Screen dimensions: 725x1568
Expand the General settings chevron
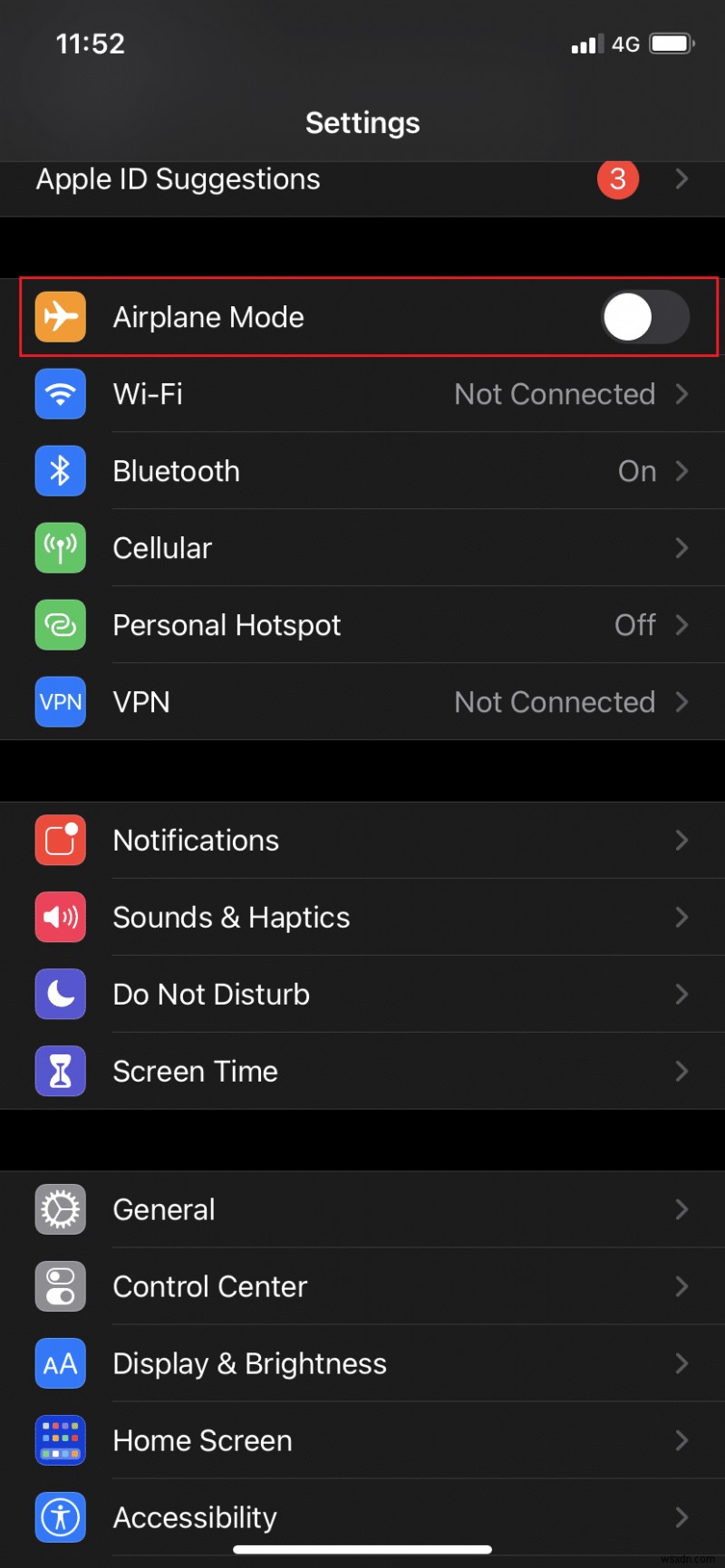682,1209
